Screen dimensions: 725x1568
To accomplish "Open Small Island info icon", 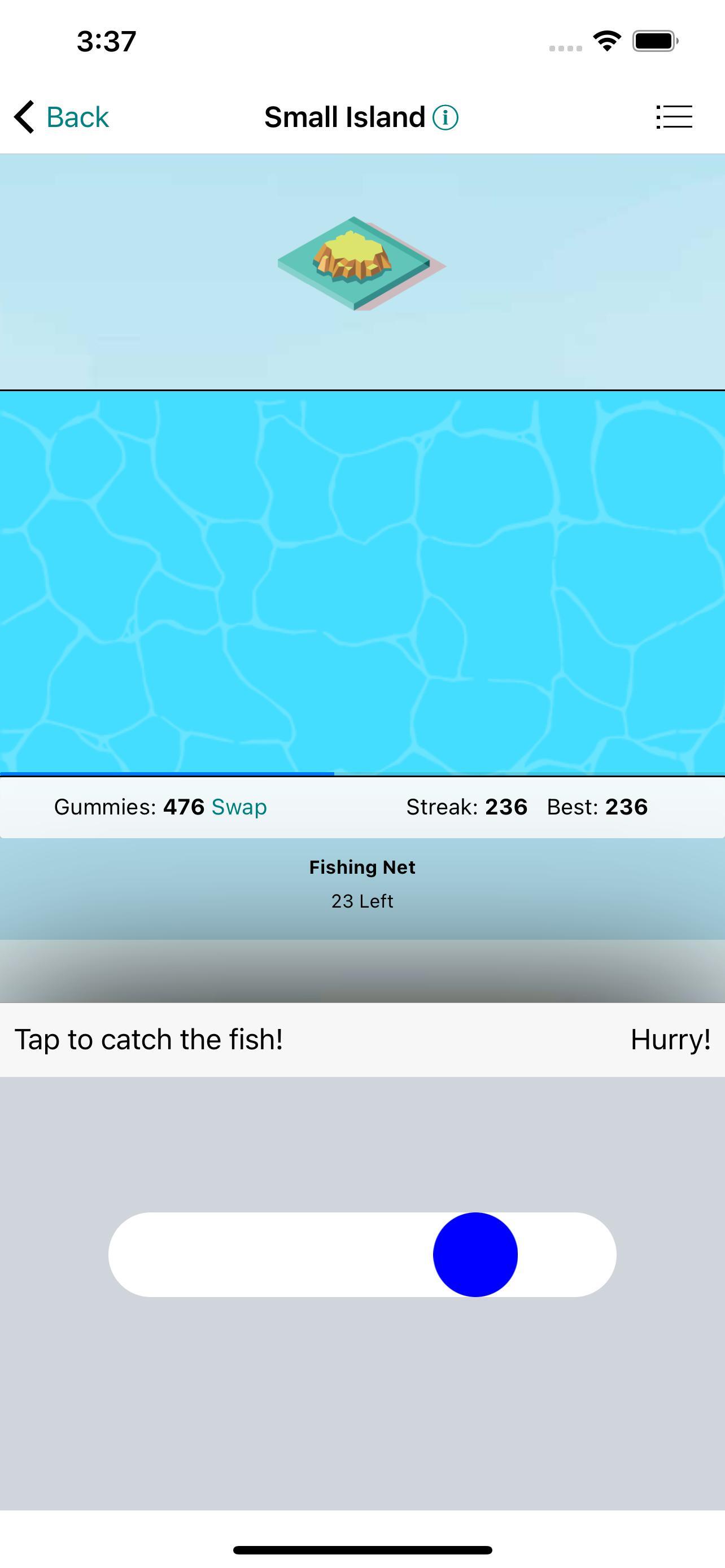I will tap(445, 117).
